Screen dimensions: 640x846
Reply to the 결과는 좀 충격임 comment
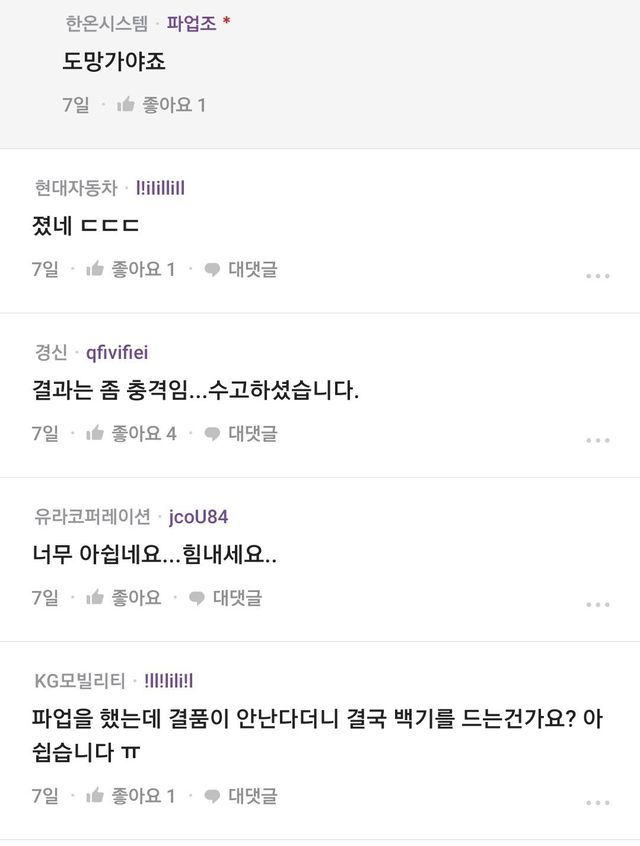click(x=240, y=433)
